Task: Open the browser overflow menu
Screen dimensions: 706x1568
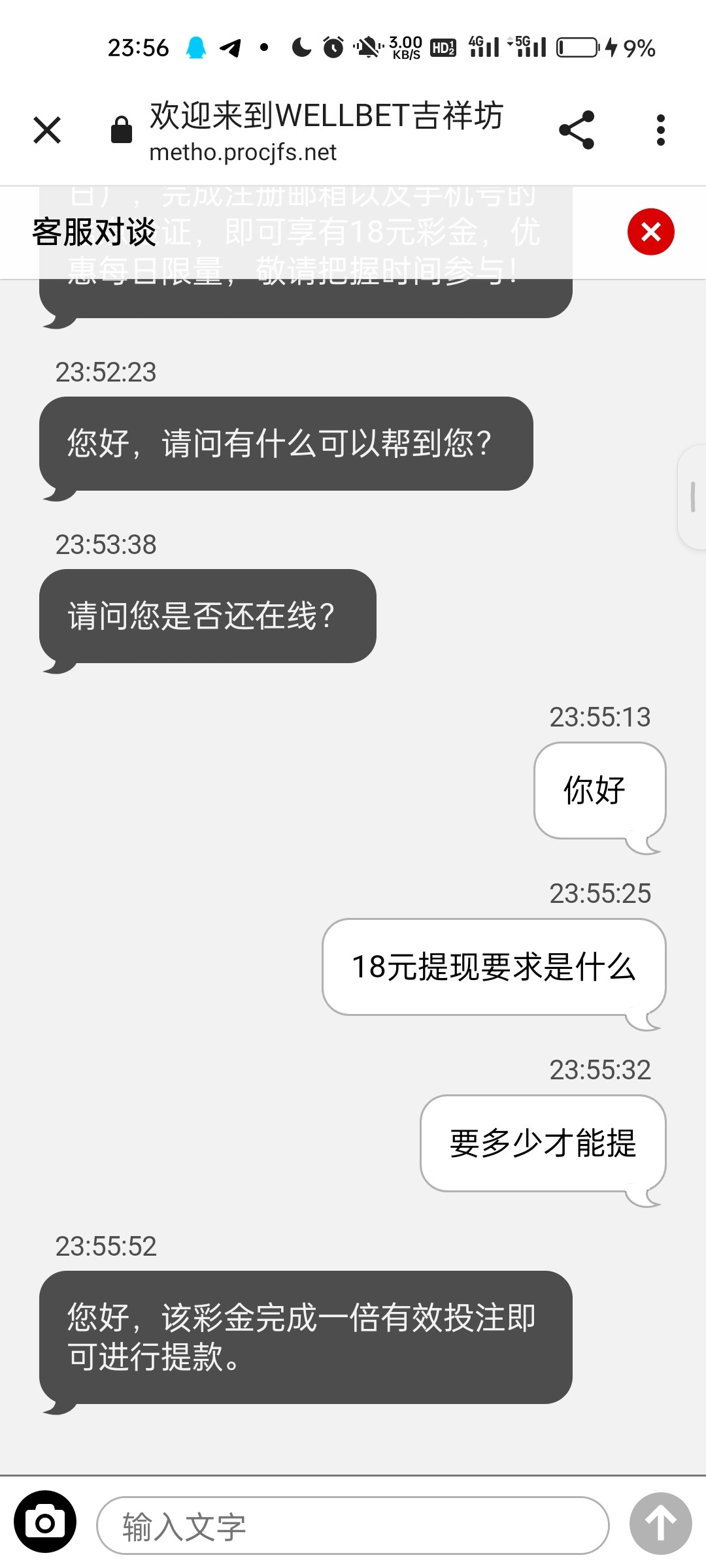Action: (661, 130)
